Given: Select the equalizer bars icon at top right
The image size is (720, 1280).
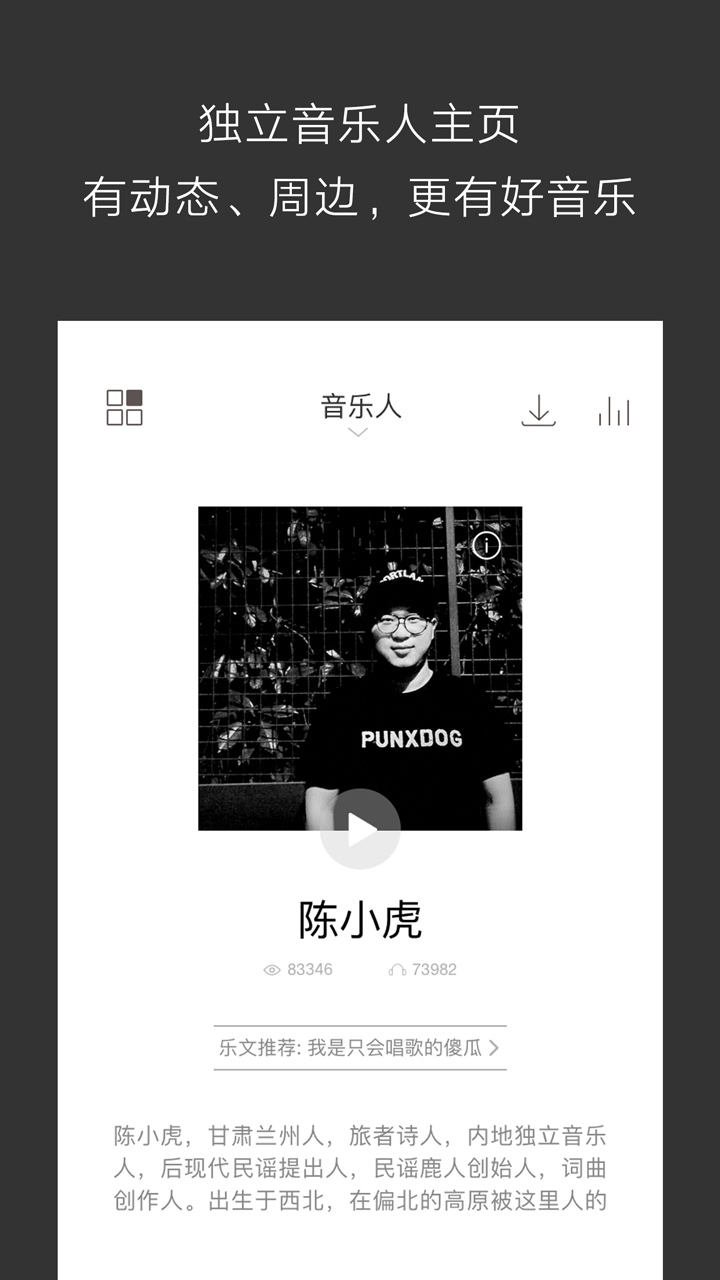Looking at the screenshot, I should tap(616, 410).
